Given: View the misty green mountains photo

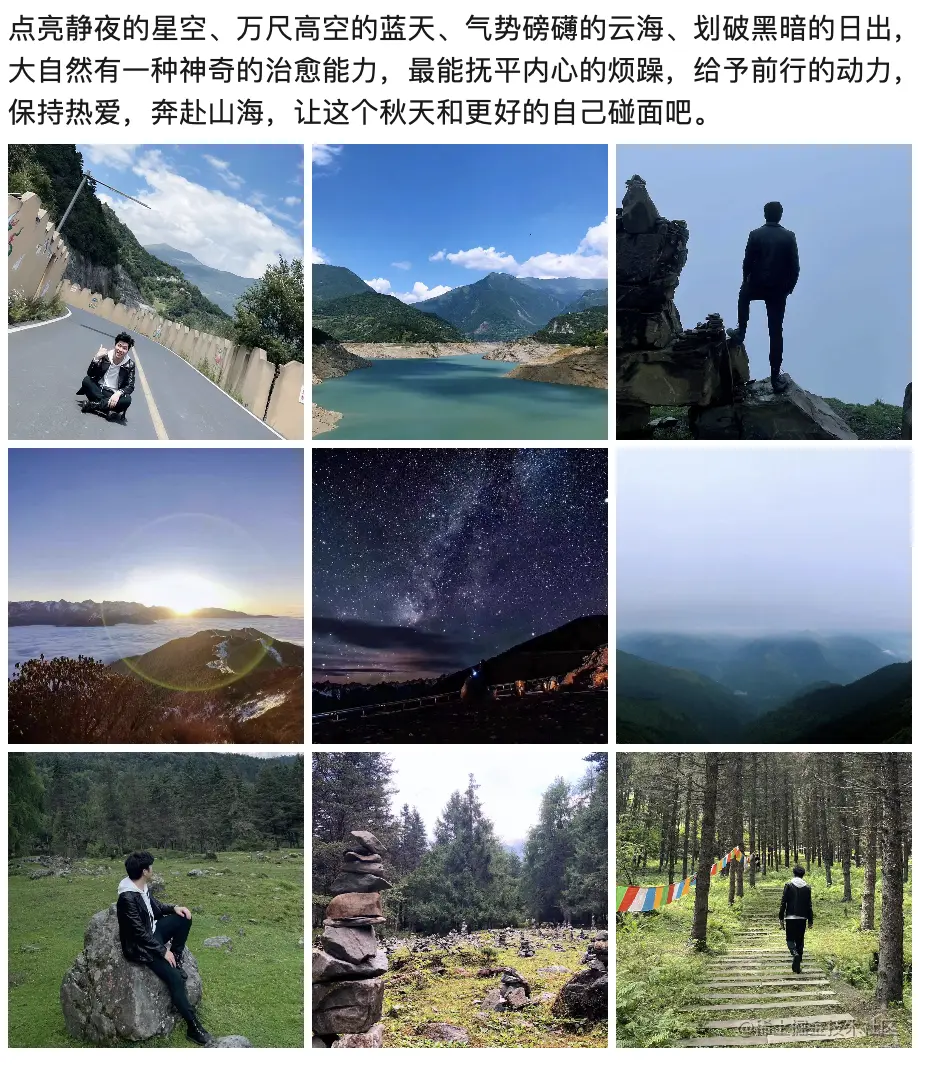Looking at the screenshot, I should coord(764,596).
